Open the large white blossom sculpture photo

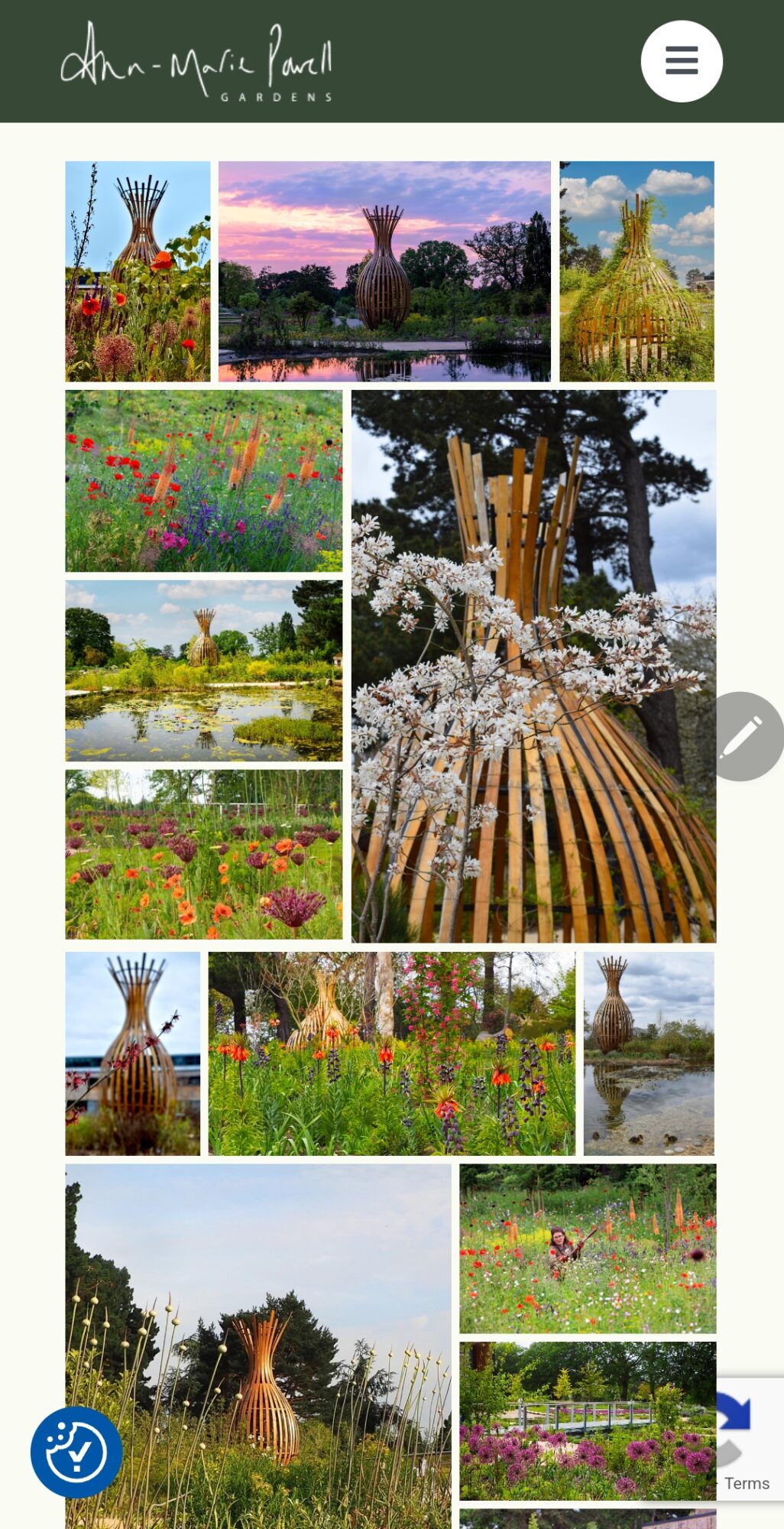533,666
